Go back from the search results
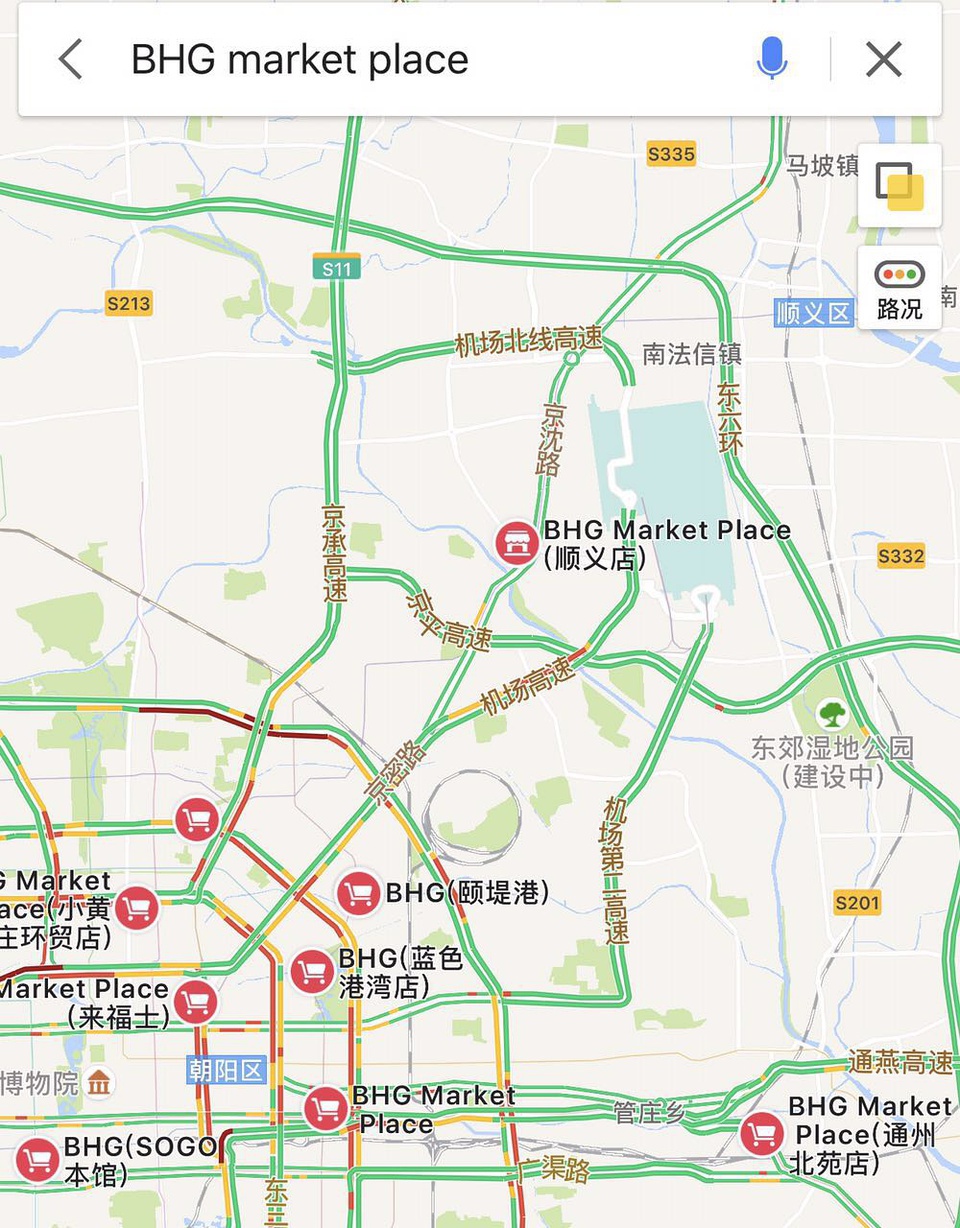This screenshot has width=960, height=1228. 70,60
